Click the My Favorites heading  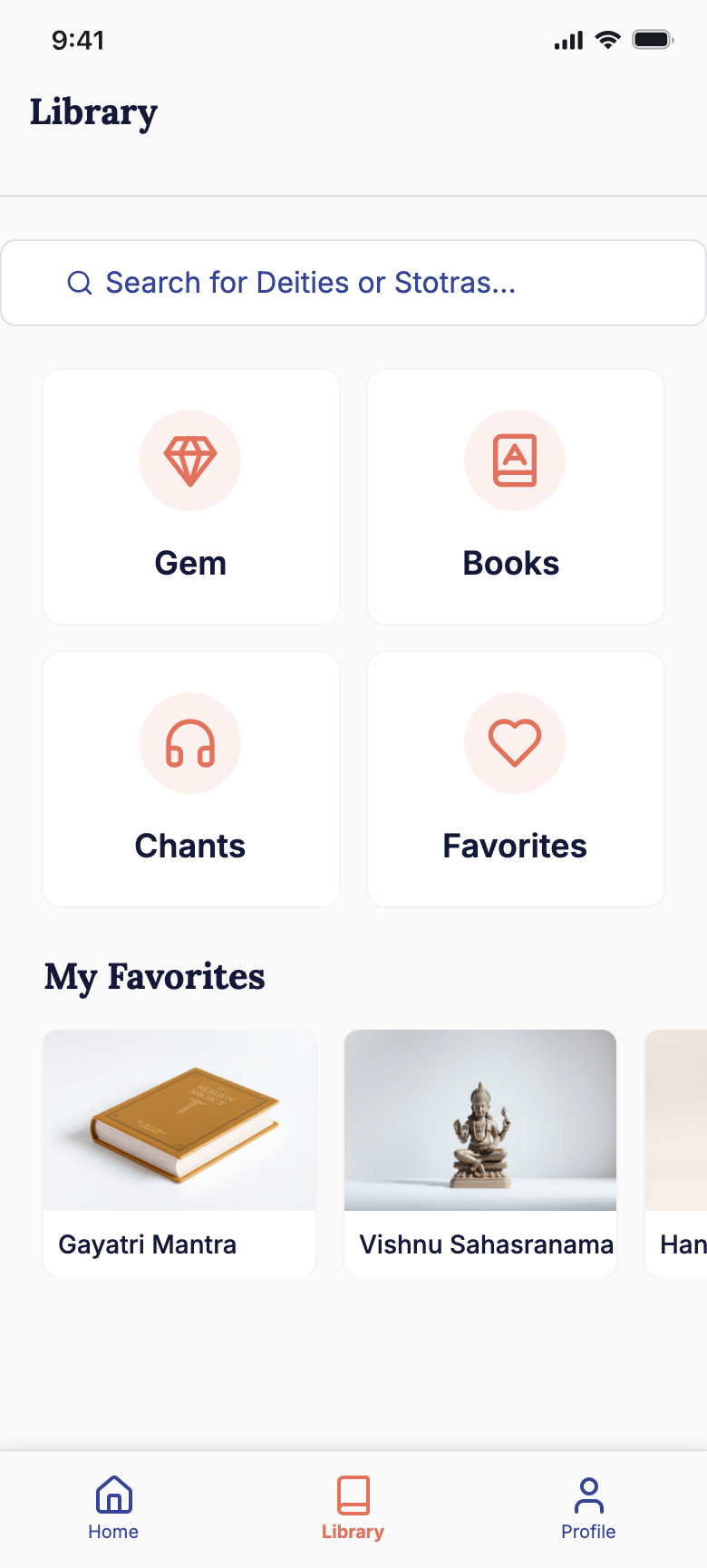(x=155, y=976)
